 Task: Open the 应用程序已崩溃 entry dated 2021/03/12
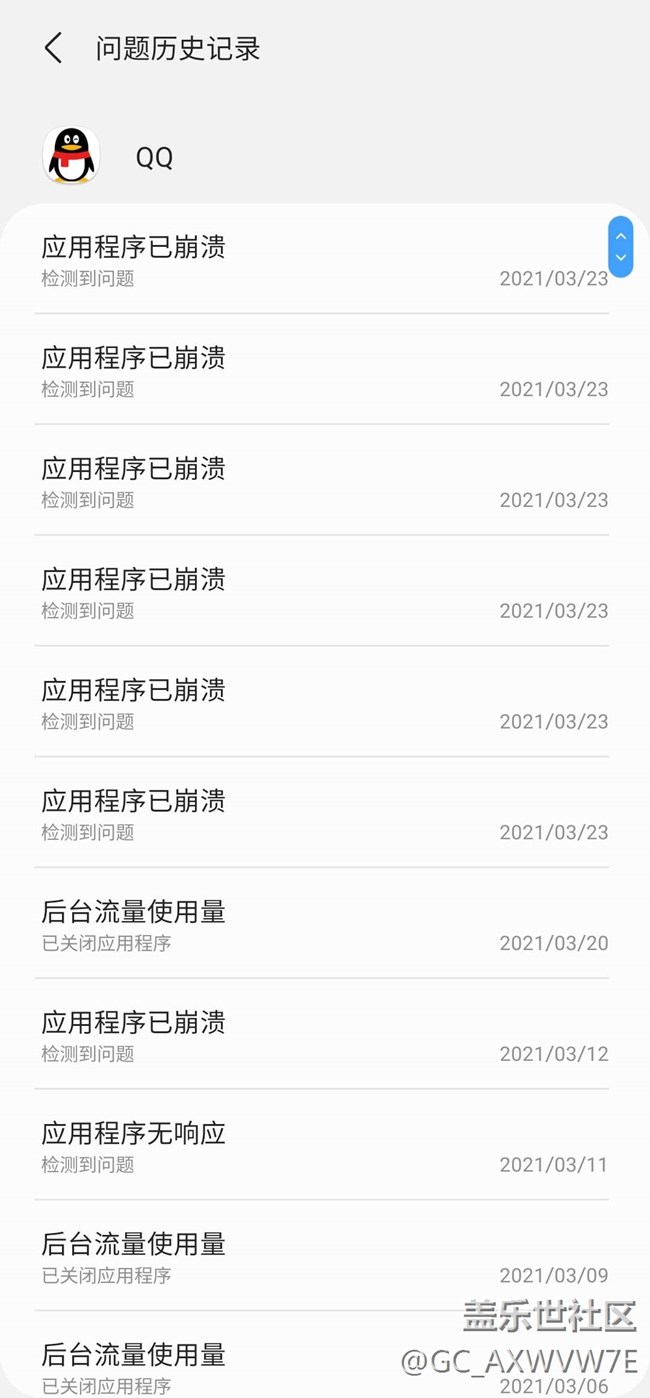(322, 1035)
